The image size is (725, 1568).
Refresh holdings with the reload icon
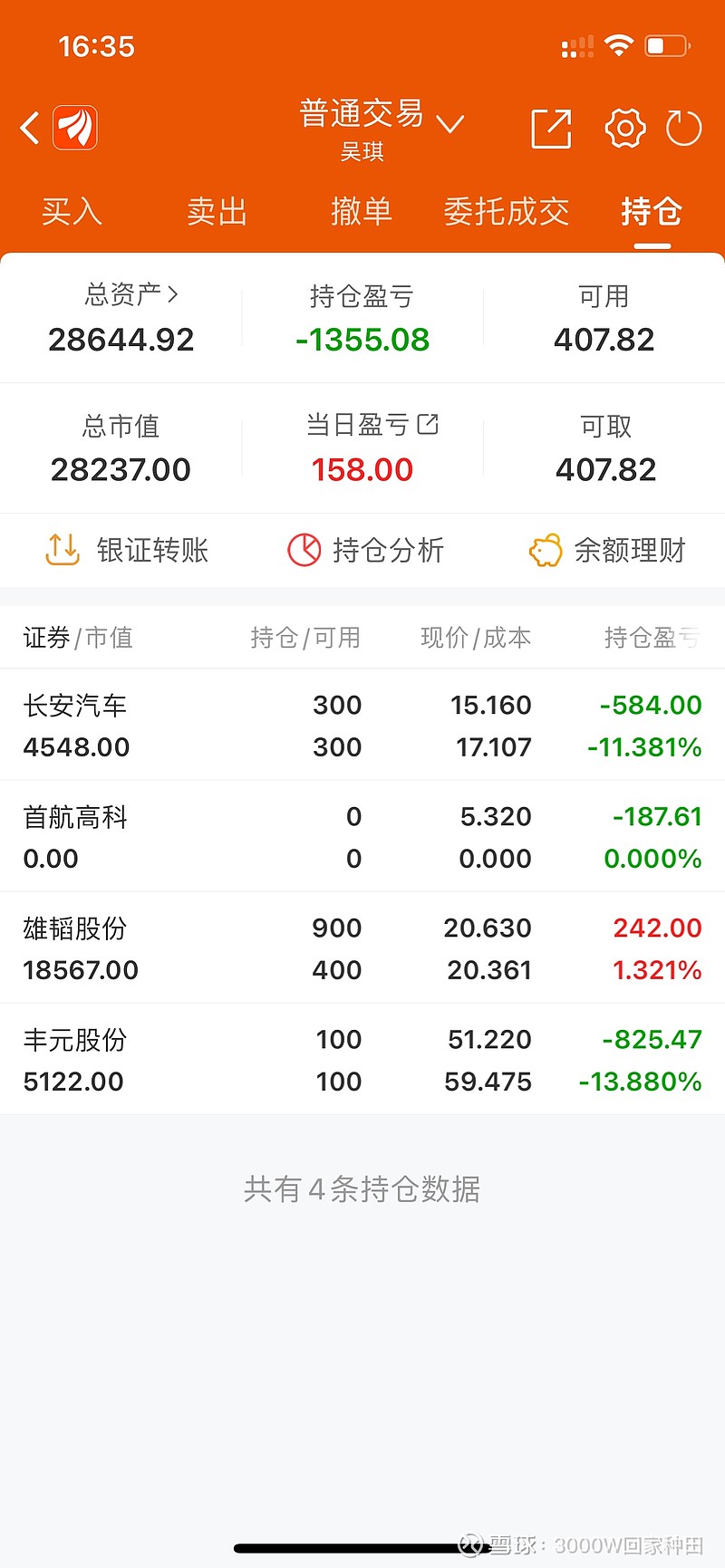coord(684,129)
